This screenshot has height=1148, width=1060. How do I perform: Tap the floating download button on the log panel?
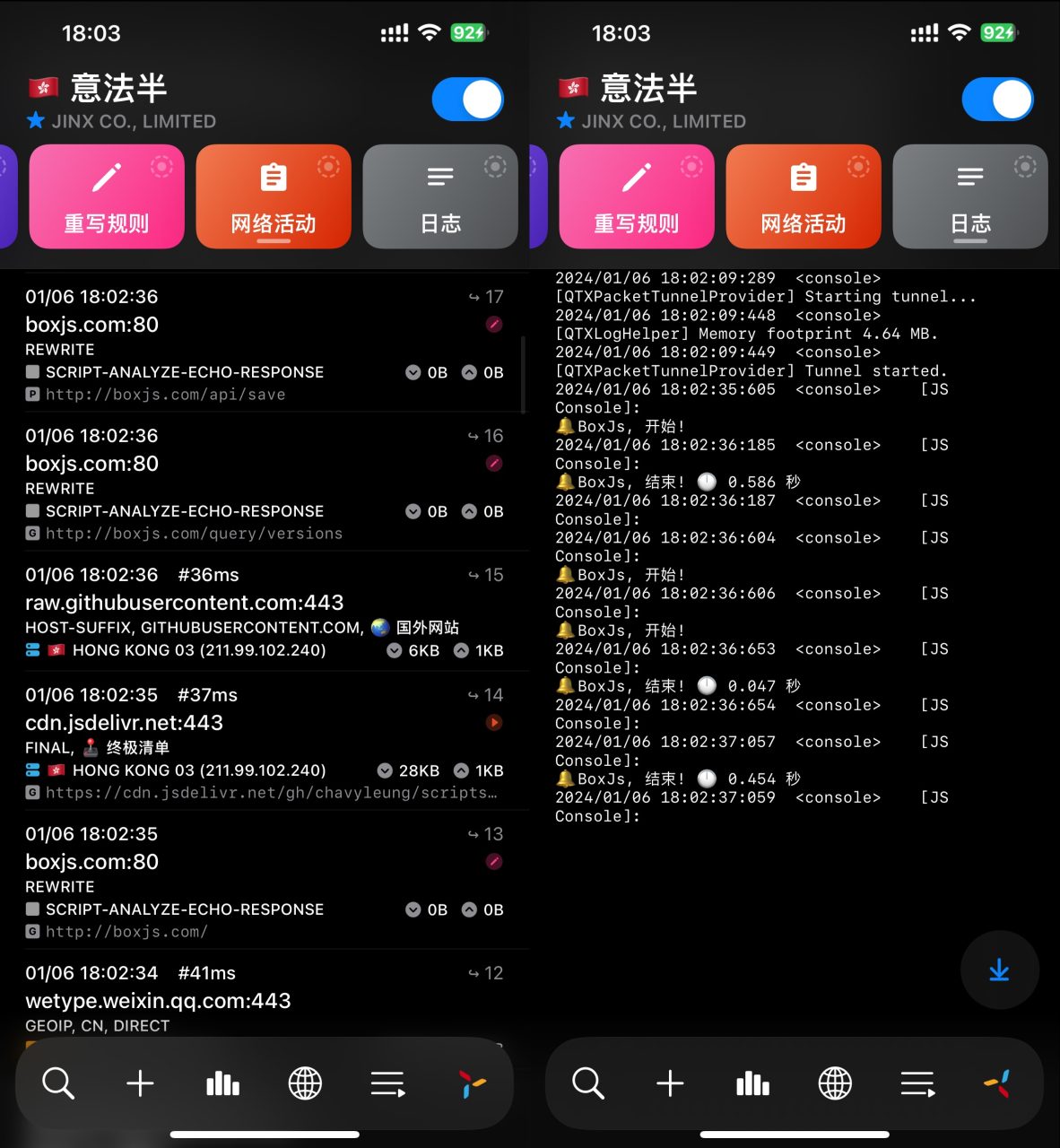point(999,970)
